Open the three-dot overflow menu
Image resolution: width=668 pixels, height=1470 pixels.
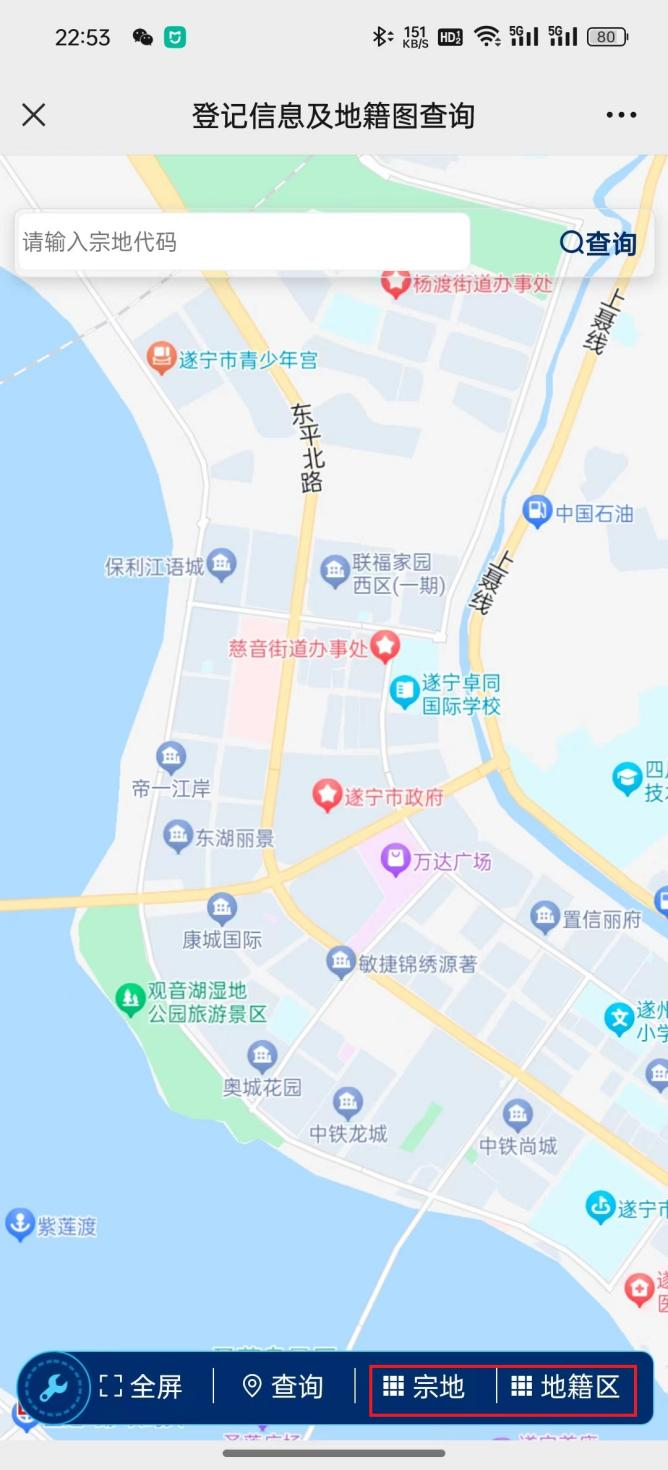click(621, 115)
